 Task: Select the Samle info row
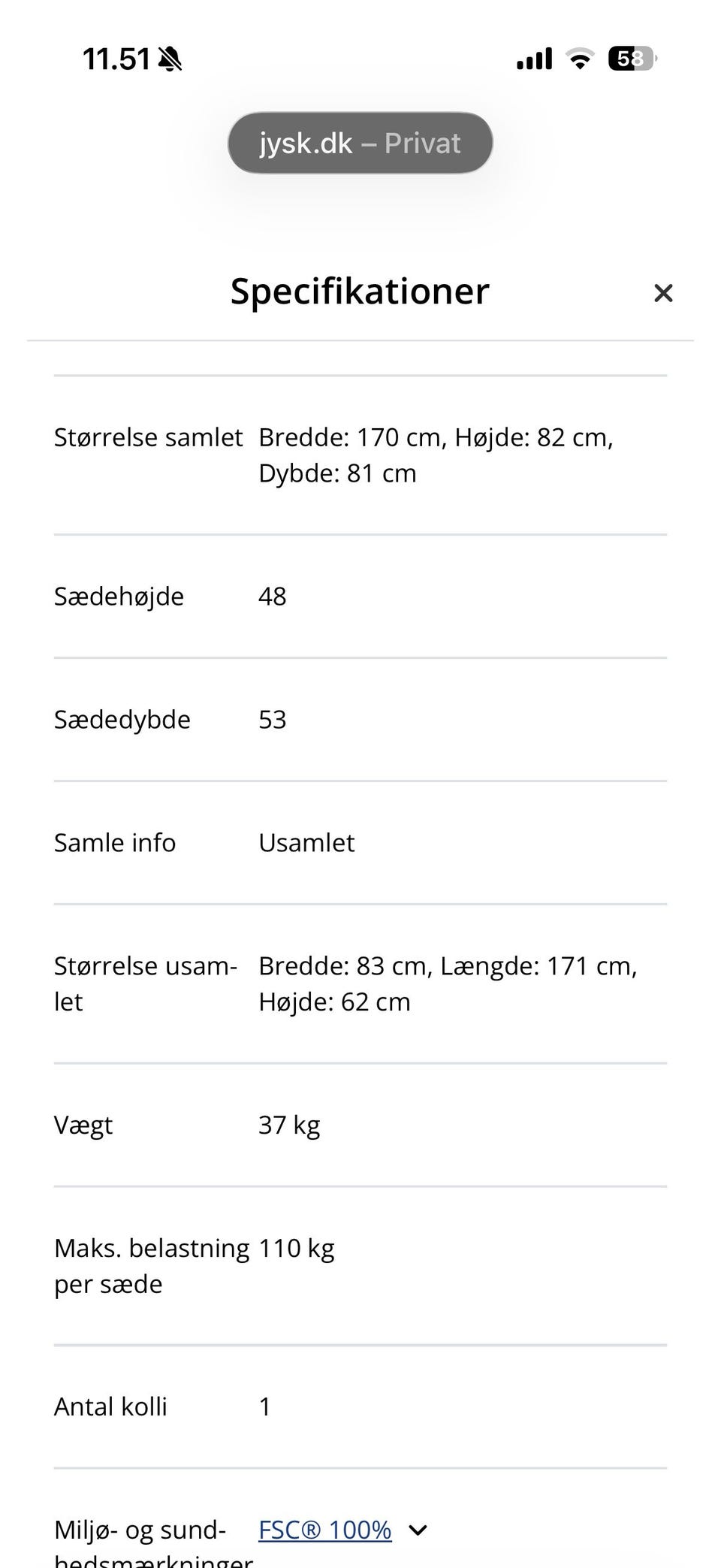[x=305, y=842]
